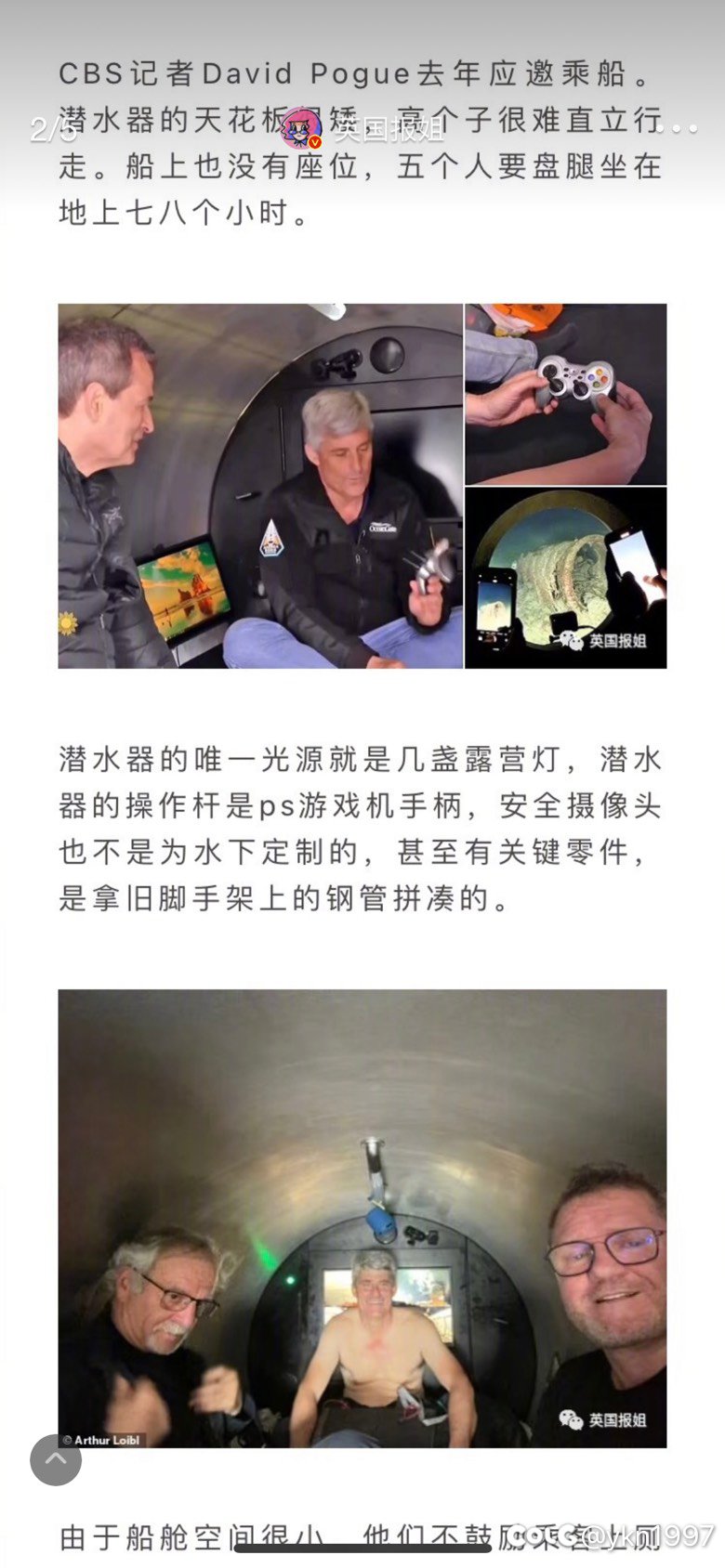This screenshot has width=725, height=1568.
Task: Tap the scroll-to-top arrow button
Action: click(56, 1459)
